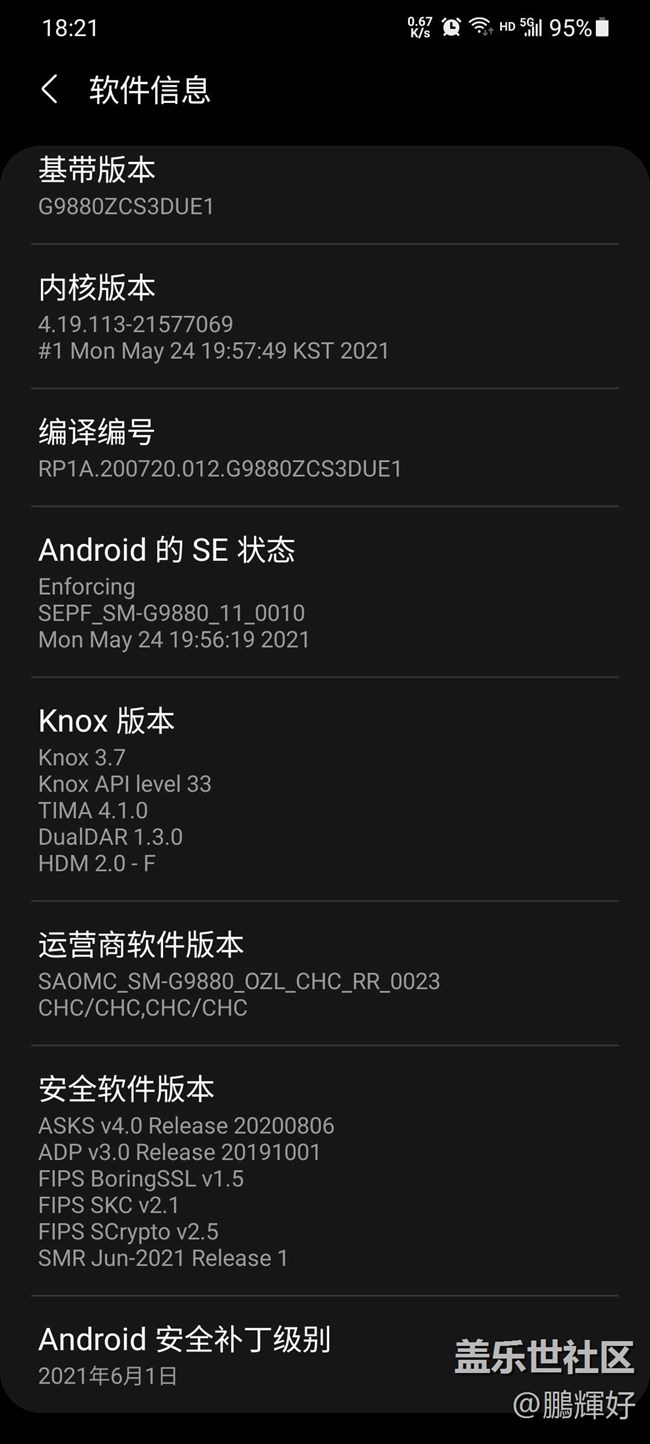Tap the 编译编号 build number row
The width and height of the screenshot is (650, 1444).
click(x=325, y=448)
